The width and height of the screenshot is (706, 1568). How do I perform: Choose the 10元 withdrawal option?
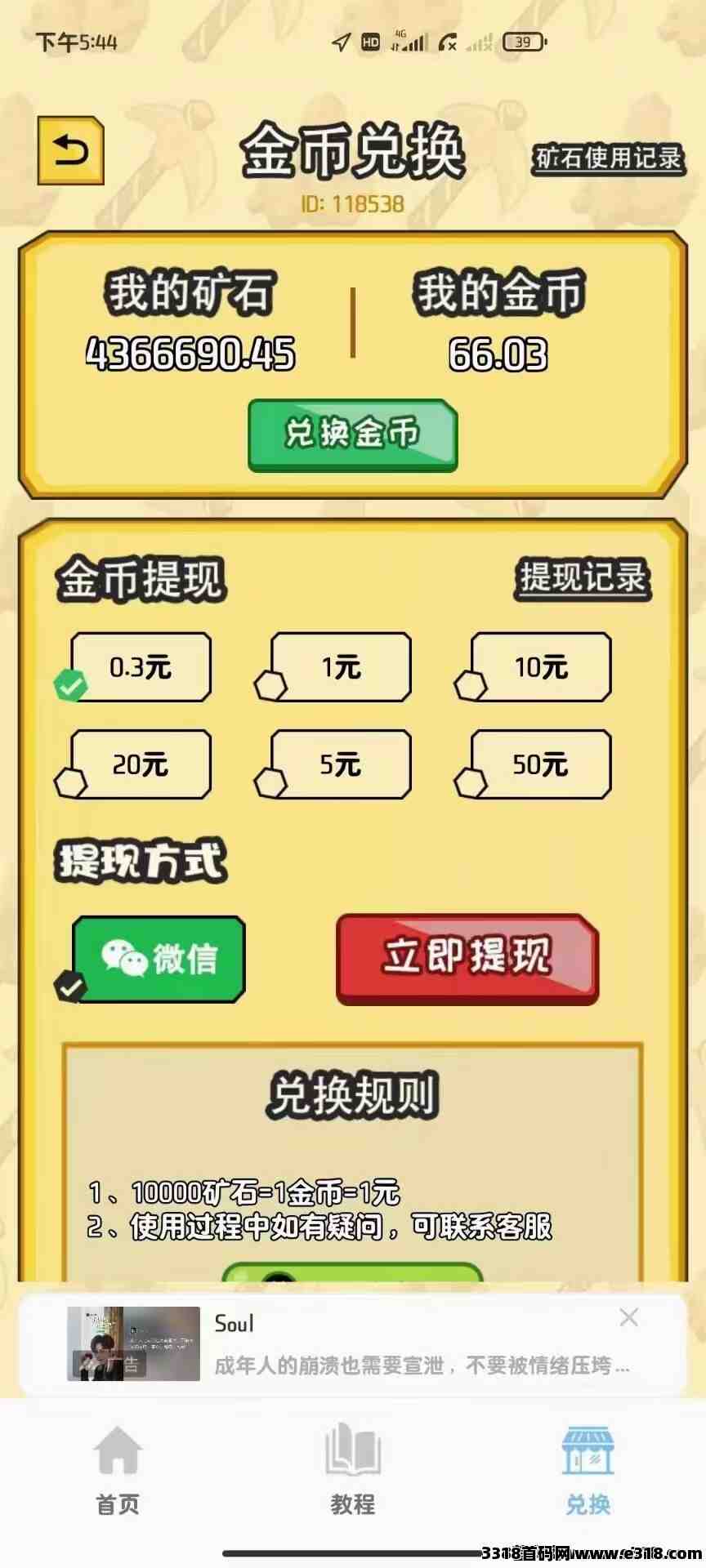coord(541,667)
